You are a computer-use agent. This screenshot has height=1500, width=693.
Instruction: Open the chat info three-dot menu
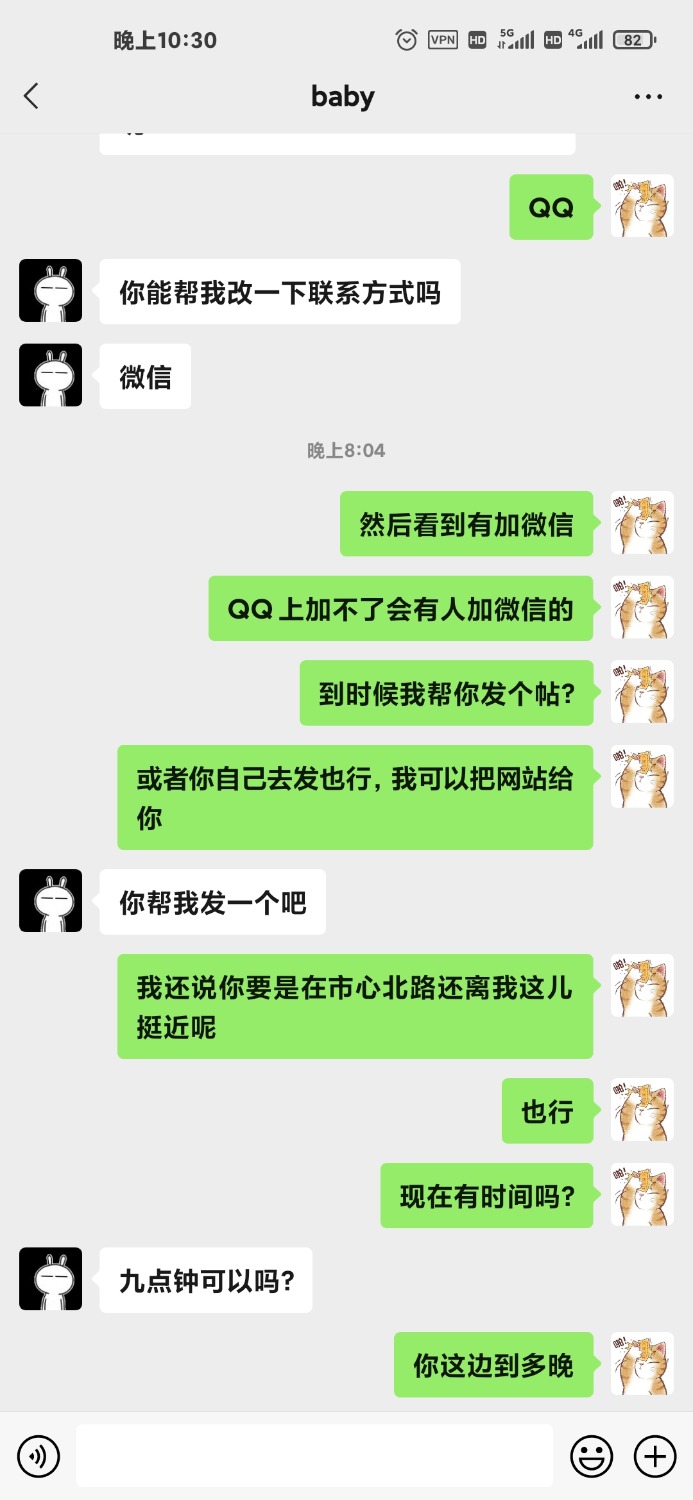point(648,97)
